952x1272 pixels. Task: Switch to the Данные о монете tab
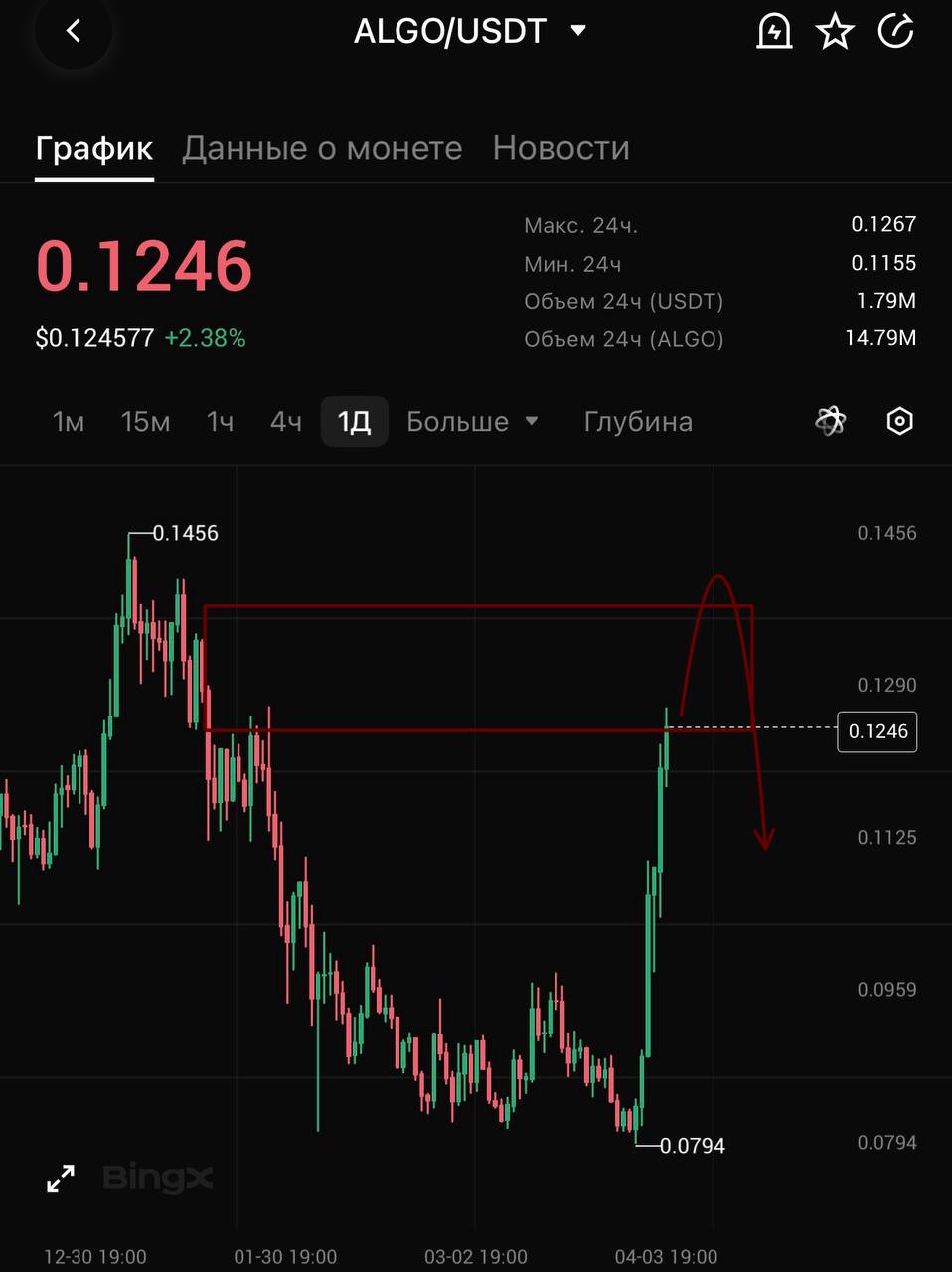pos(322,148)
